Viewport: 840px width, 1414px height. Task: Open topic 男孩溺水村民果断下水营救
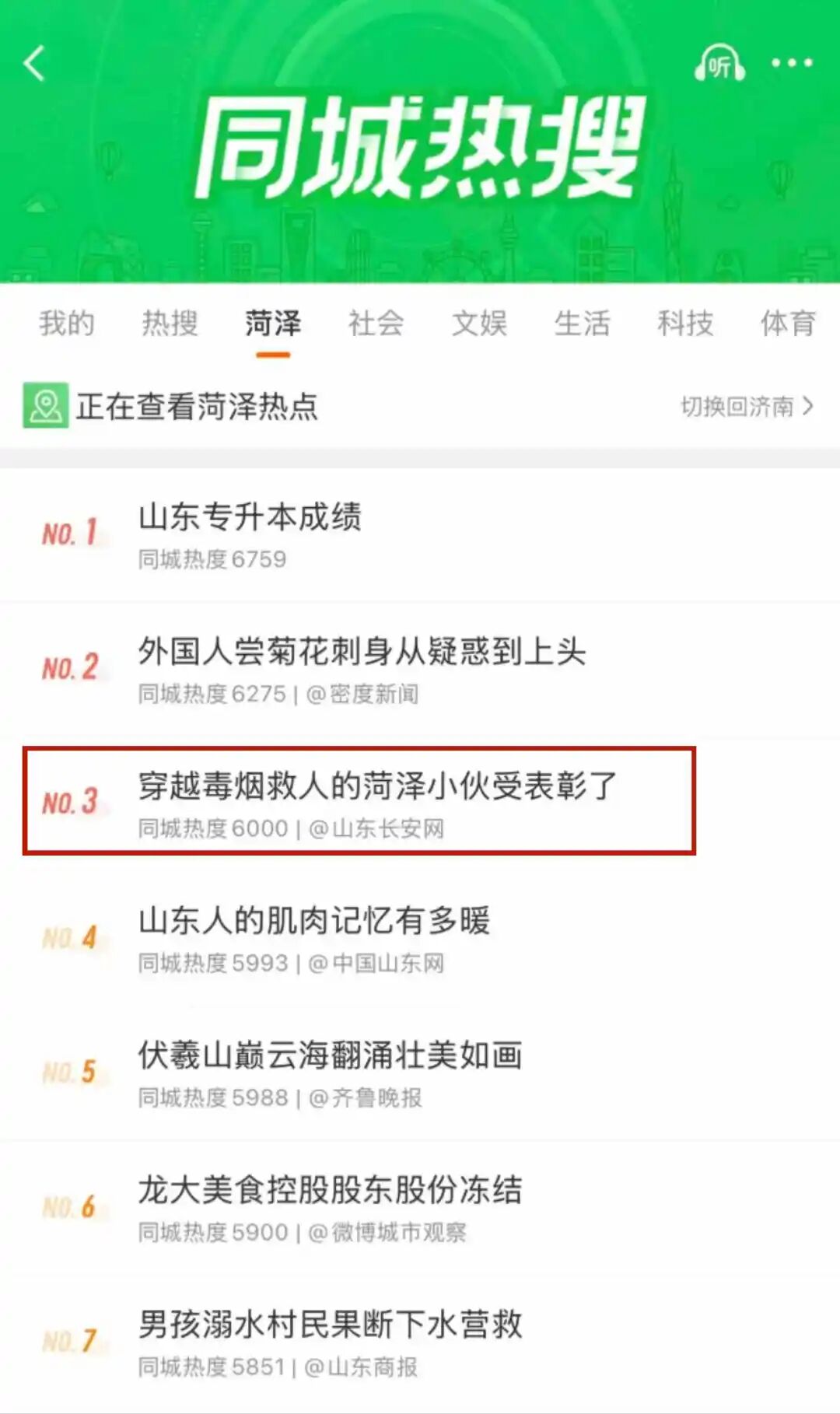coord(330,1325)
